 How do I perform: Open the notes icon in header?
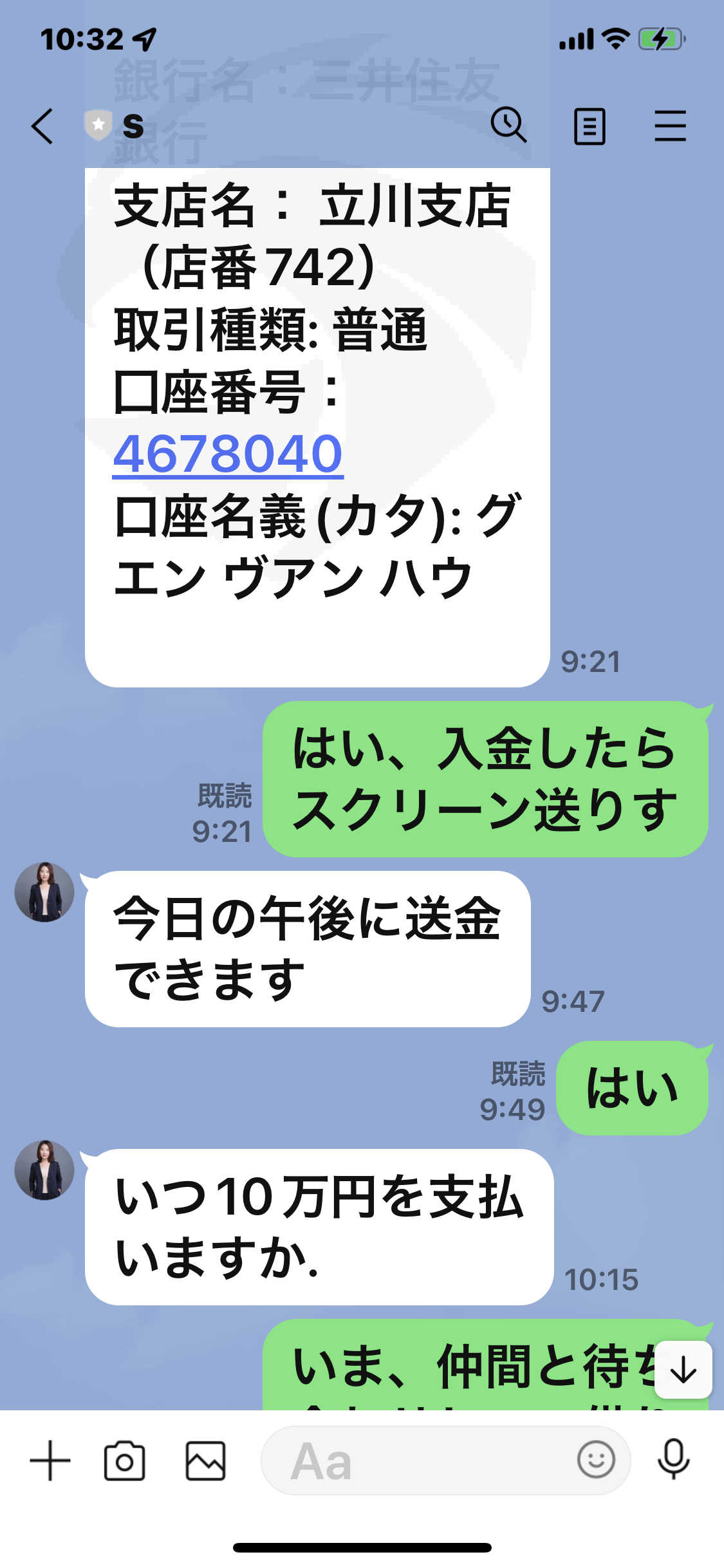[589, 126]
